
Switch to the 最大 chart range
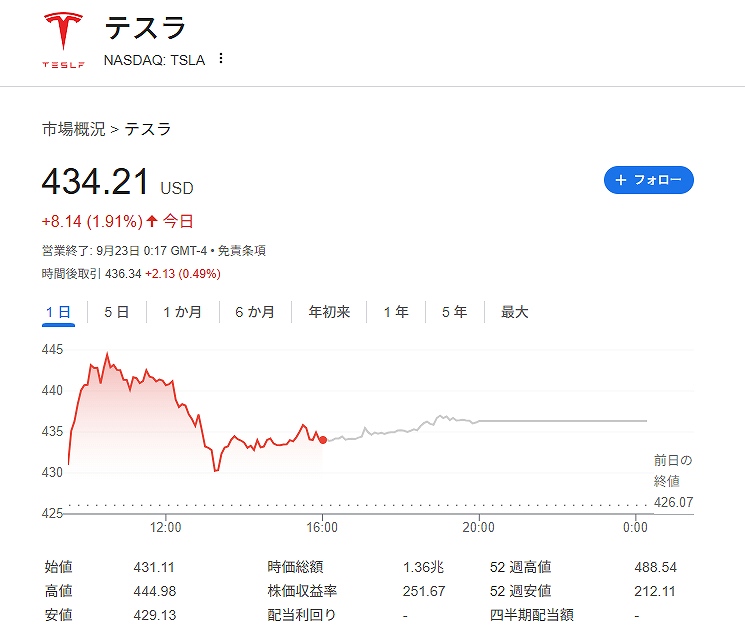[x=514, y=312]
